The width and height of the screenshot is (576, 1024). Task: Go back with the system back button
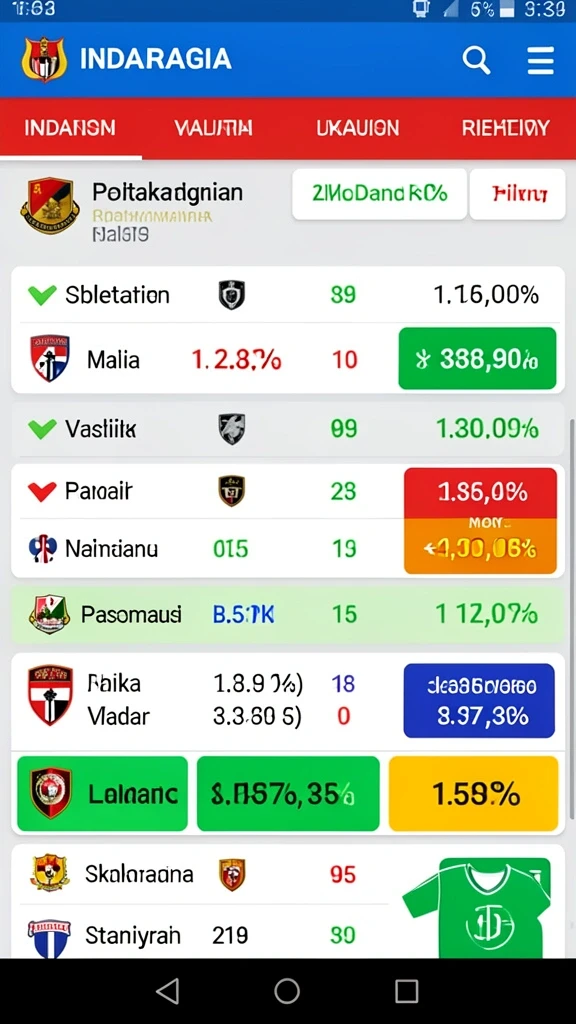point(168,991)
